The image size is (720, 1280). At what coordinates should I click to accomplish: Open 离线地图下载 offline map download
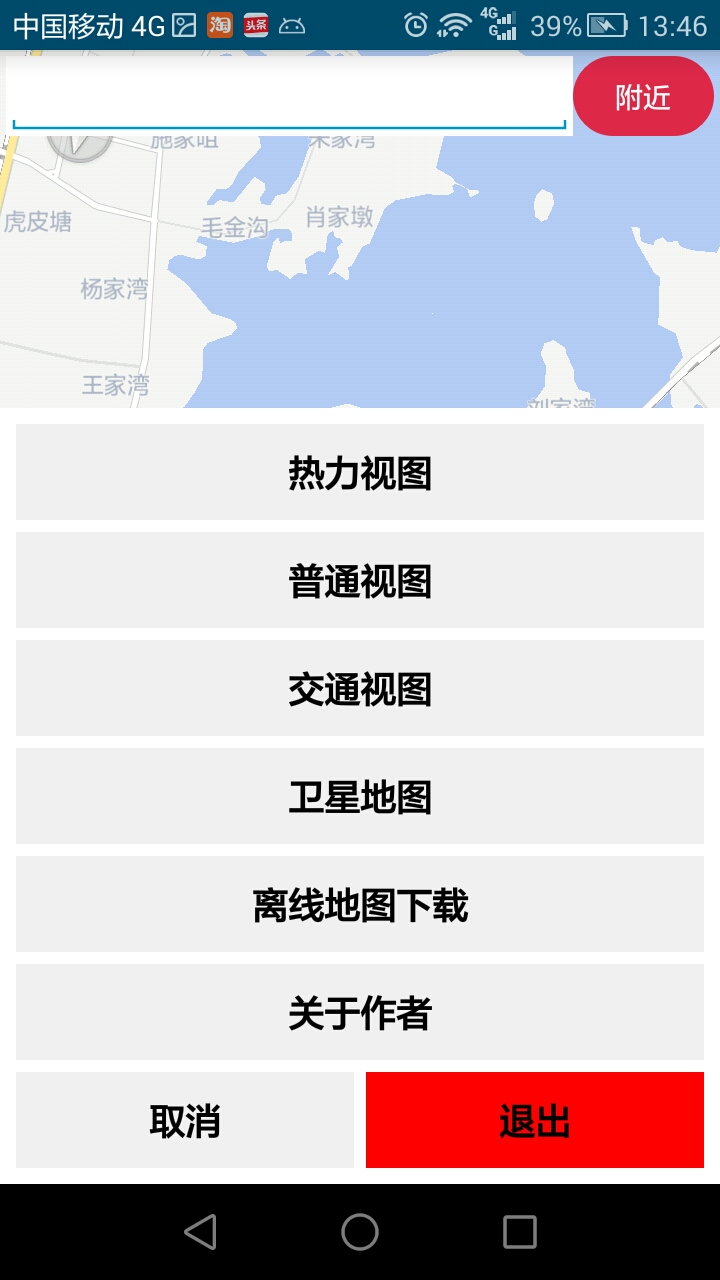tap(360, 904)
